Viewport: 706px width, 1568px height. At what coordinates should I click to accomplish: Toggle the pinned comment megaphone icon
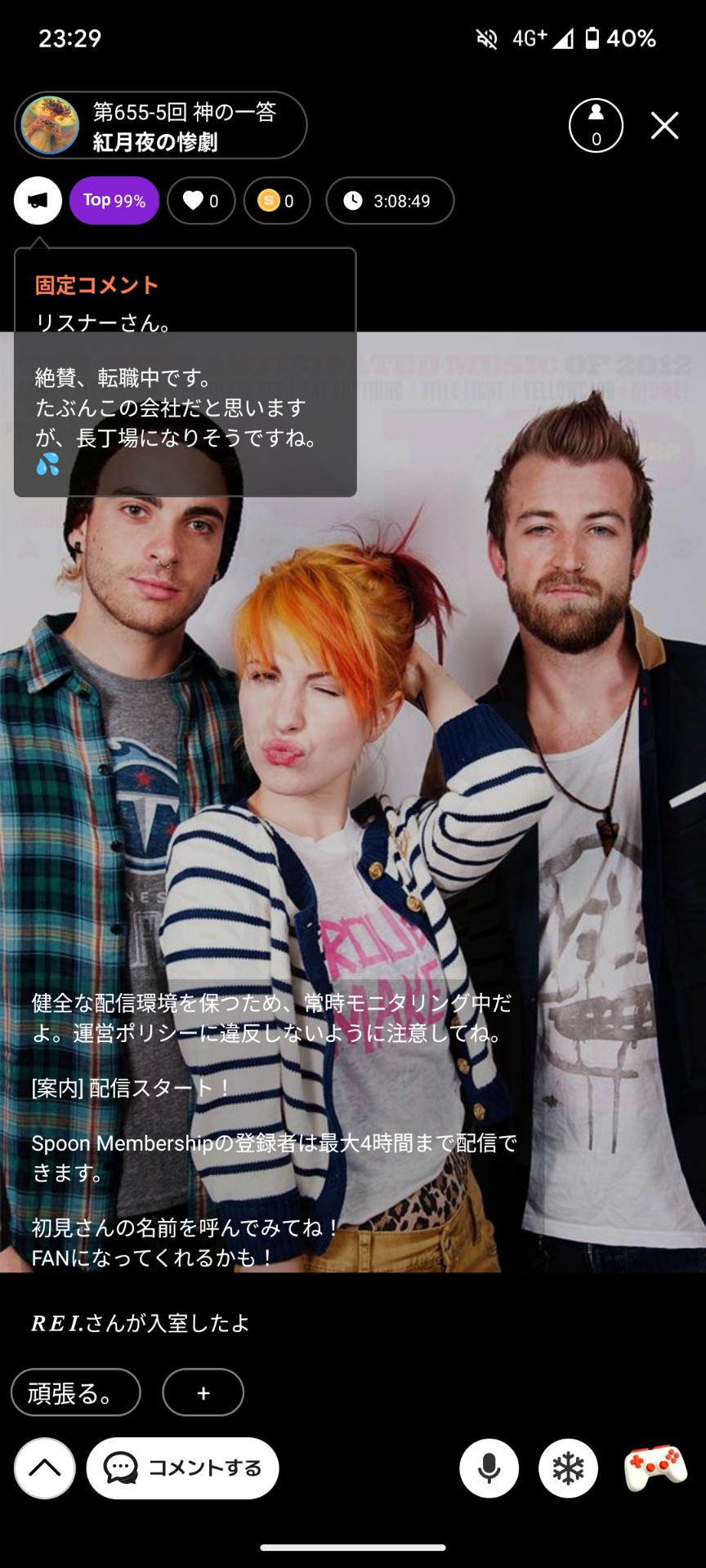(x=38, y=201)
